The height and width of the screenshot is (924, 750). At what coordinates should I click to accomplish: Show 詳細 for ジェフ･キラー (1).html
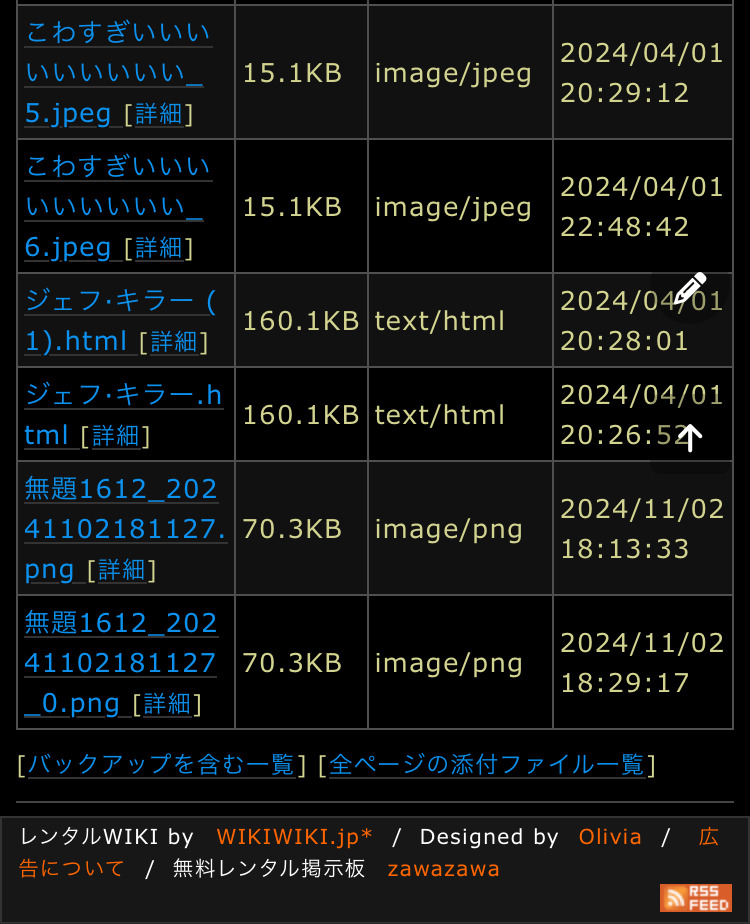tap(174, 342)
